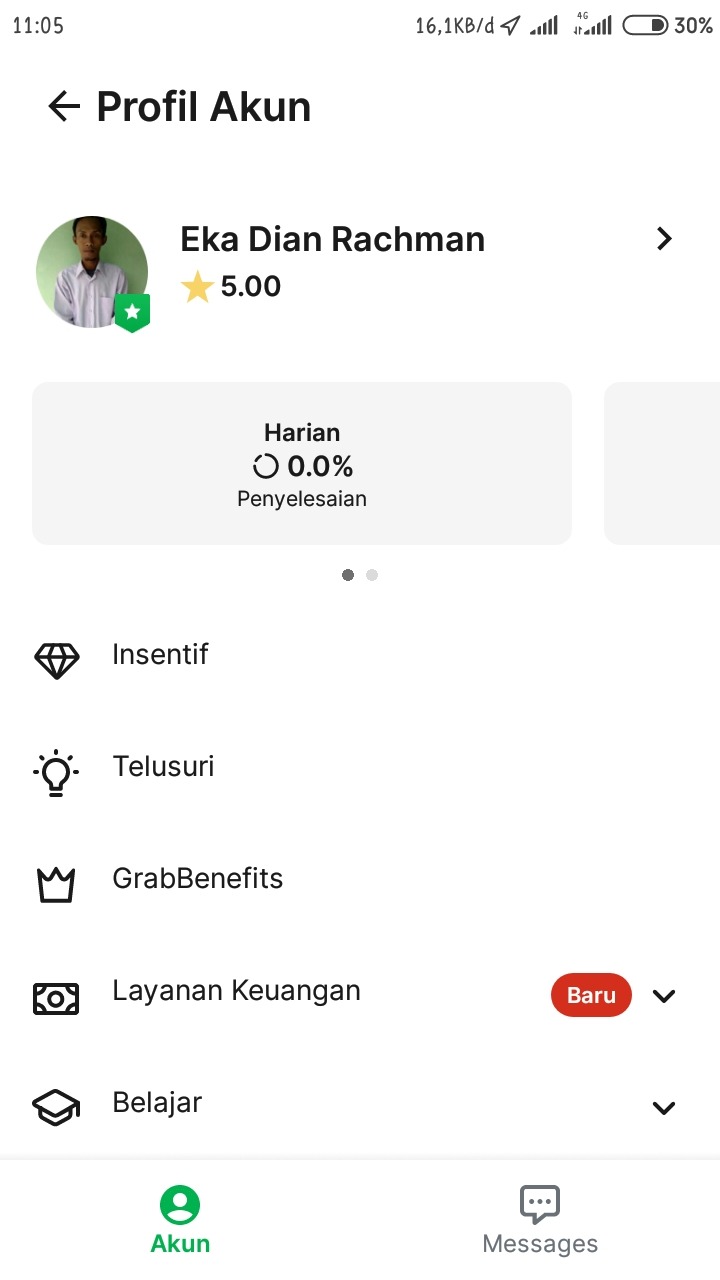
Task: Go back from Profil Akun
Action: point(64,107)
